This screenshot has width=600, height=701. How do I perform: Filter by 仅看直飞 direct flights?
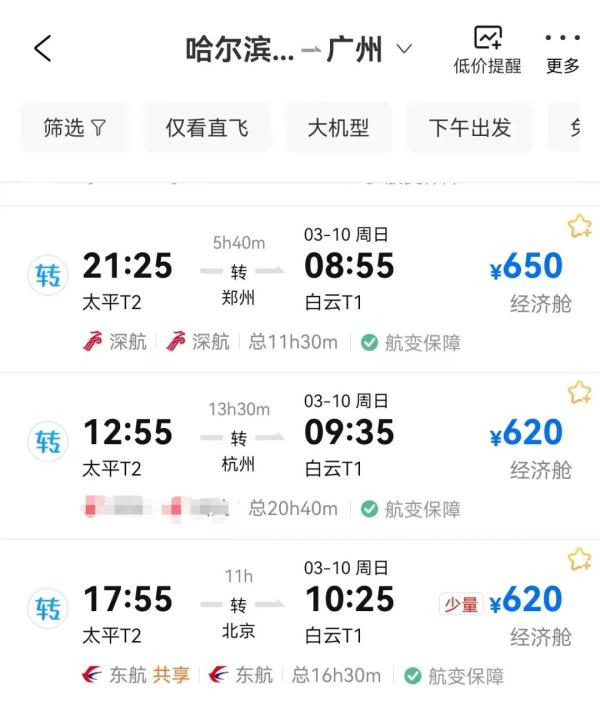pos(207,127)
